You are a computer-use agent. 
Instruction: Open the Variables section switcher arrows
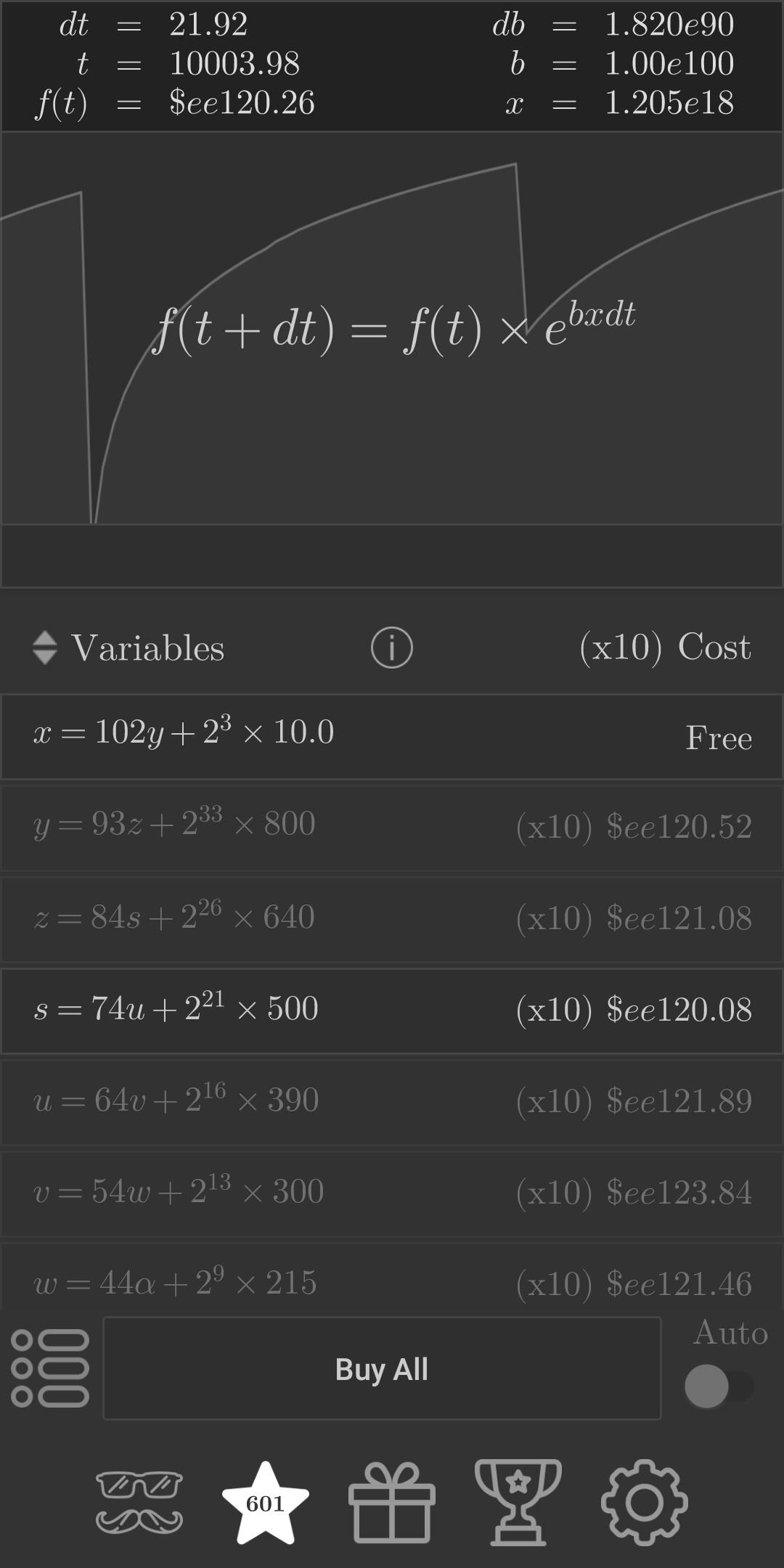pyautogui.click(x=45, y=648)
